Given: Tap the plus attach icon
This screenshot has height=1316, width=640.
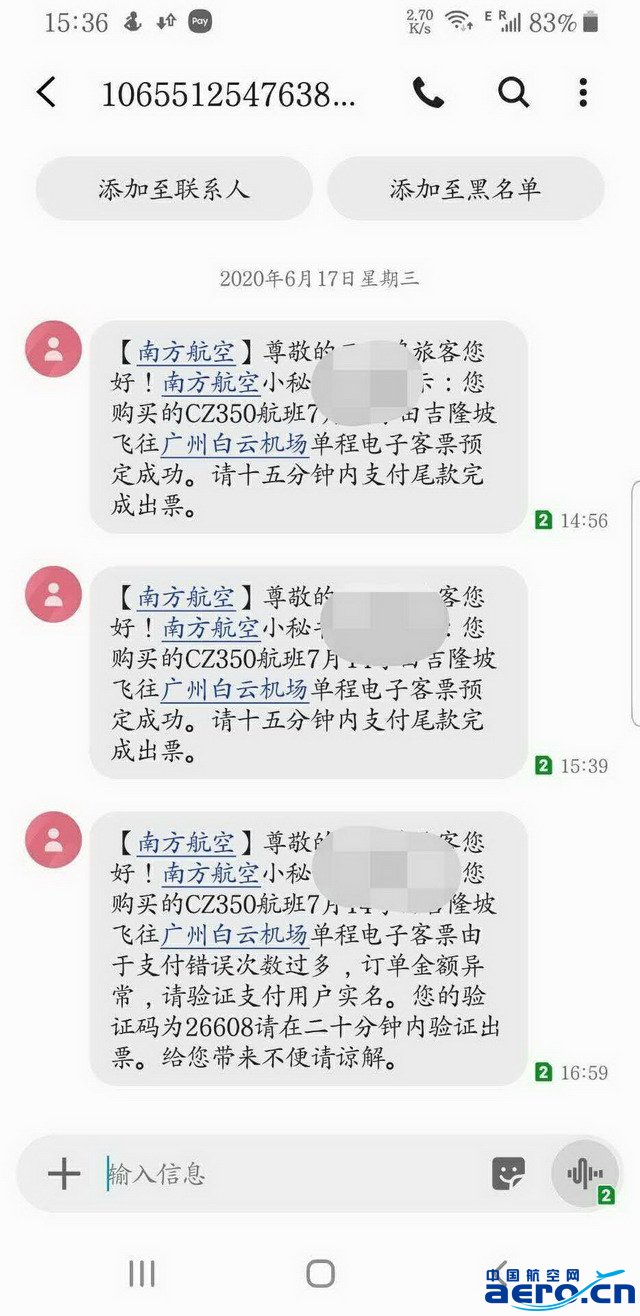Looking at the screenshot, I should click(64, 1173).
